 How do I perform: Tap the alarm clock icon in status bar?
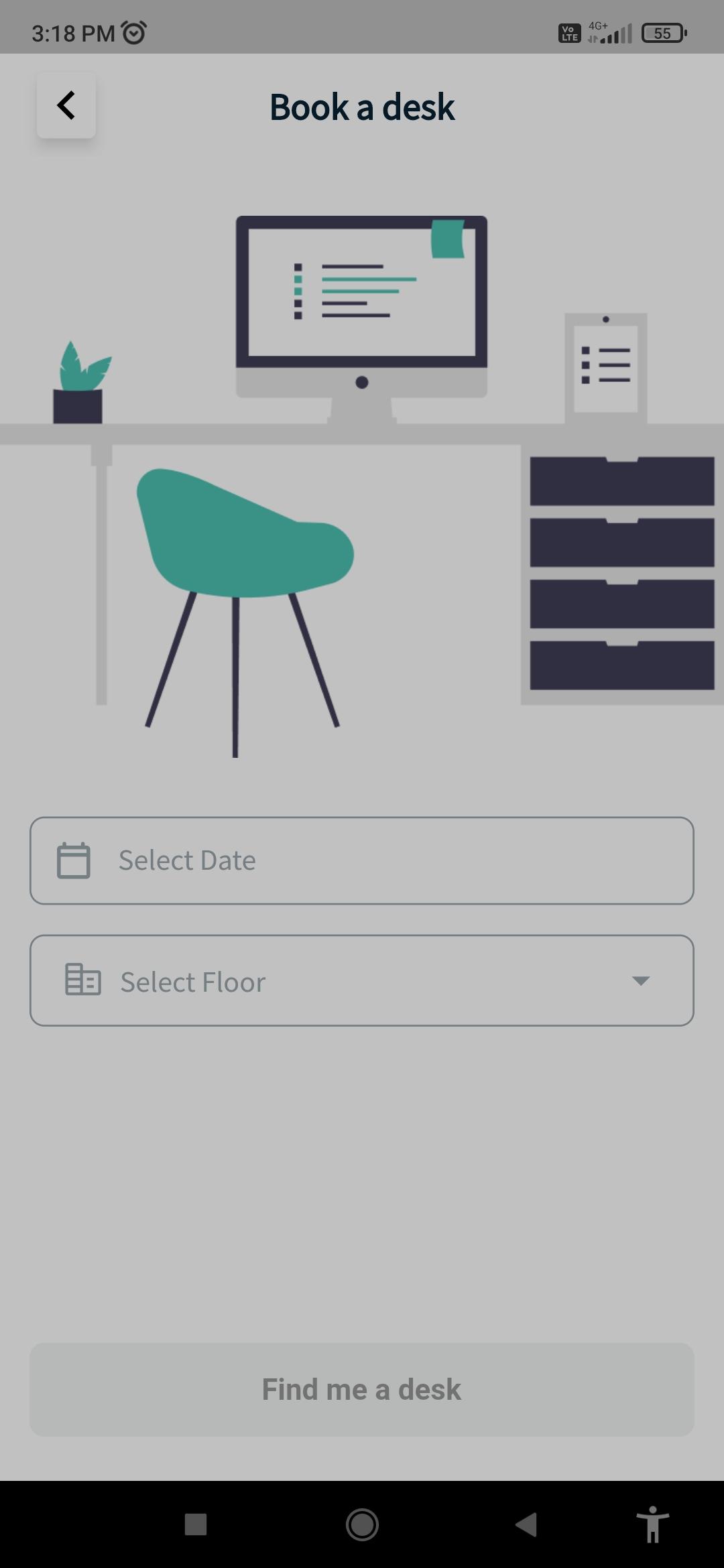(133, 30)
